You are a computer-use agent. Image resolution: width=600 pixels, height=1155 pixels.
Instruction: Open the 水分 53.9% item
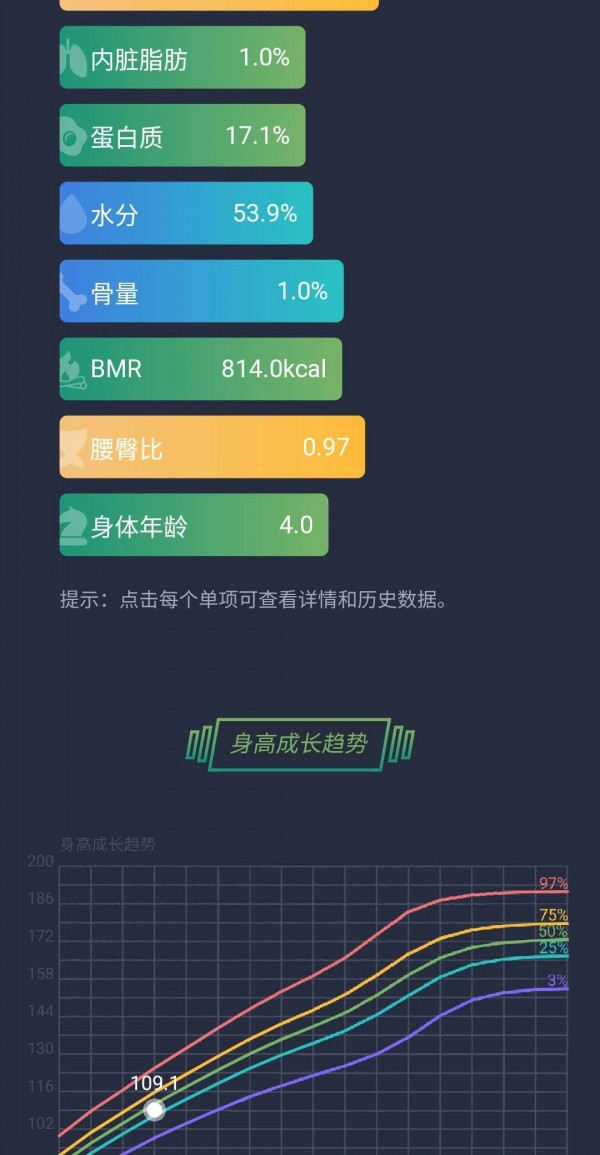tap(186, 213)
